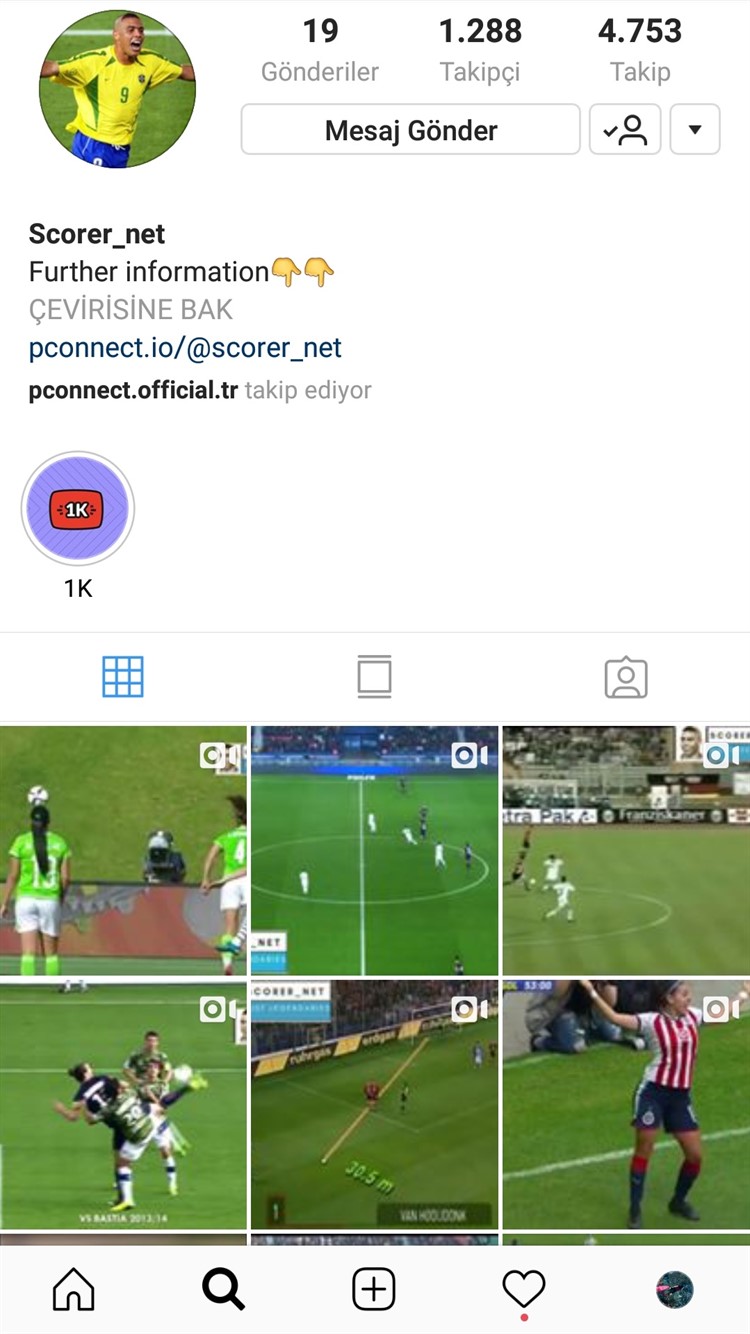Tap the Mesaj Gönder button
This screenshot has width=750, height=1334.
click(x=410, y=130)
